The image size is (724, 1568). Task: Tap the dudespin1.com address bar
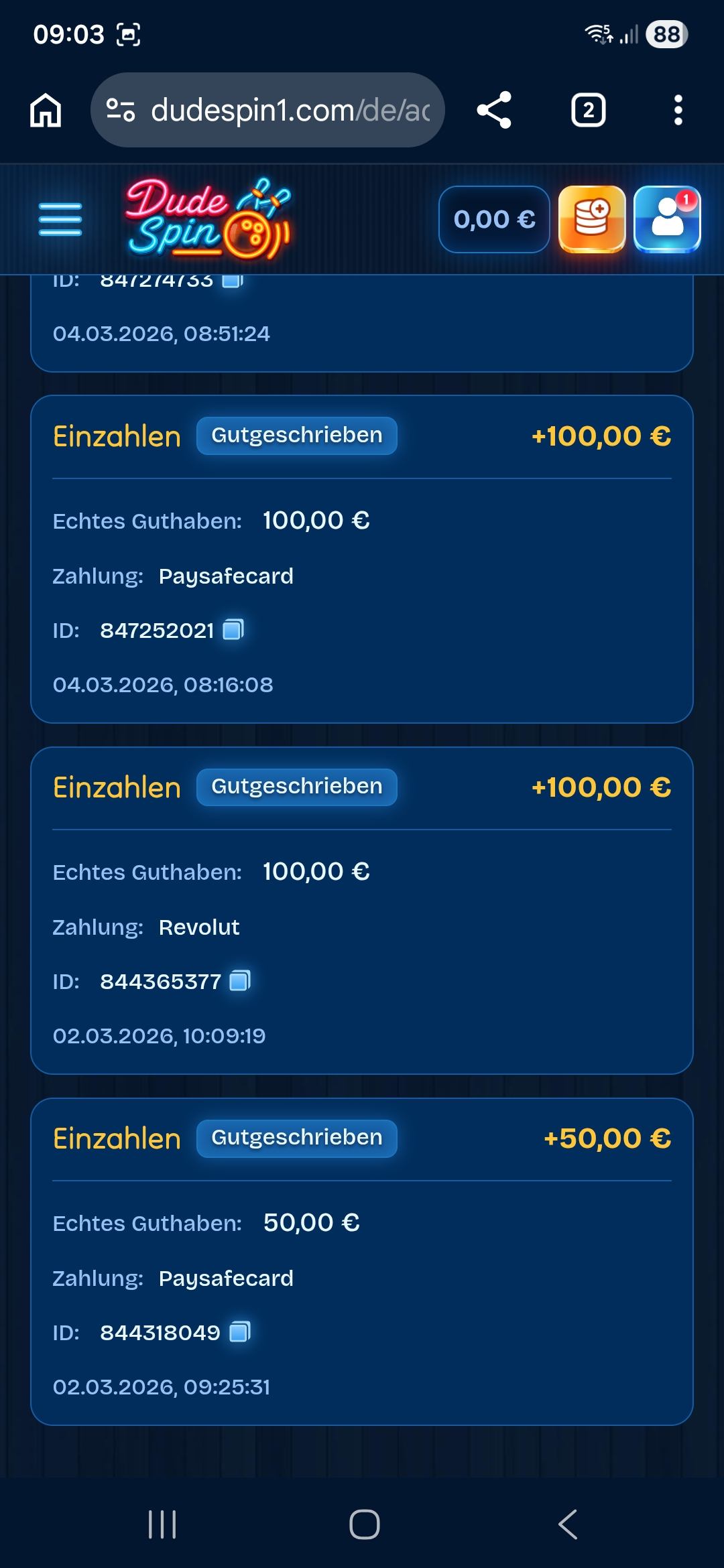click(x=267, y=110)
